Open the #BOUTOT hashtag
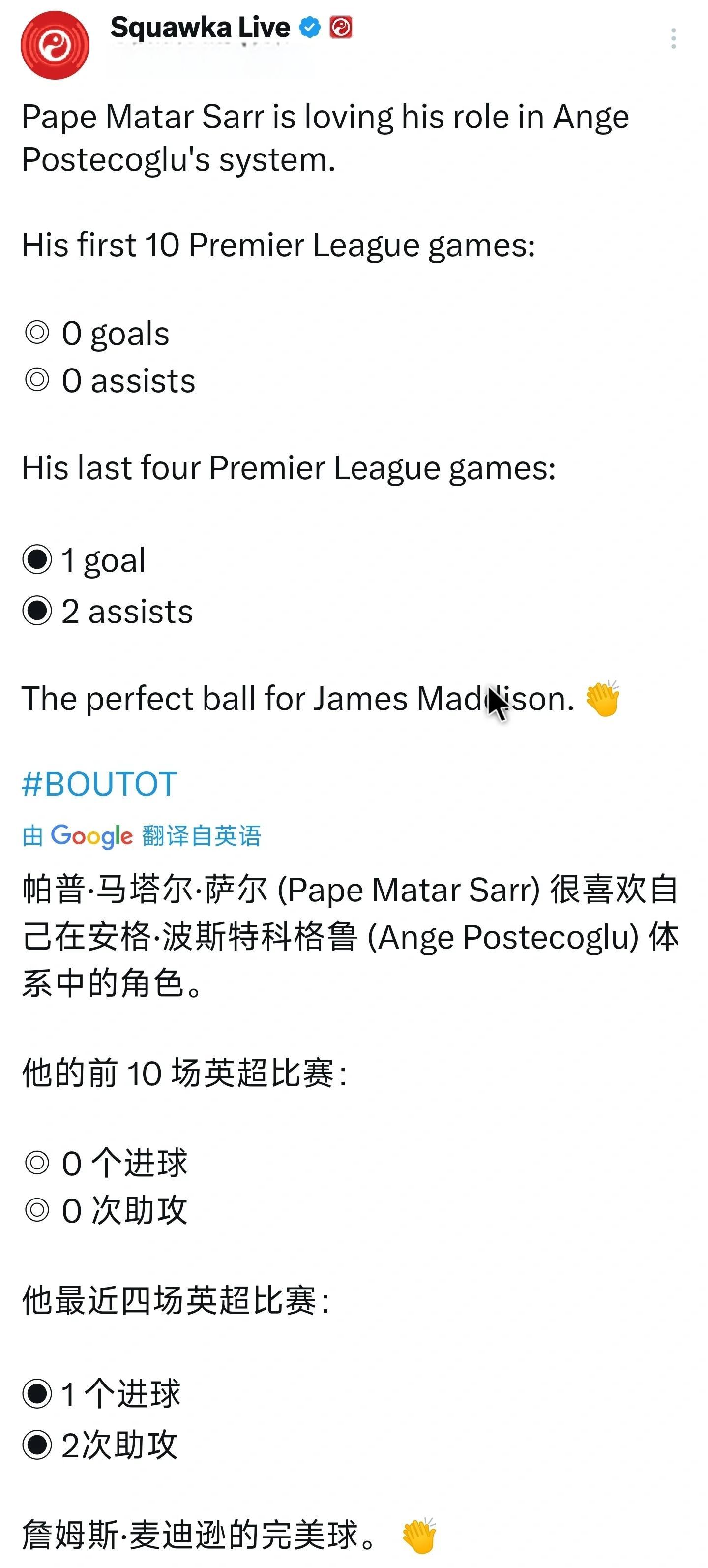 click(100, 783)
